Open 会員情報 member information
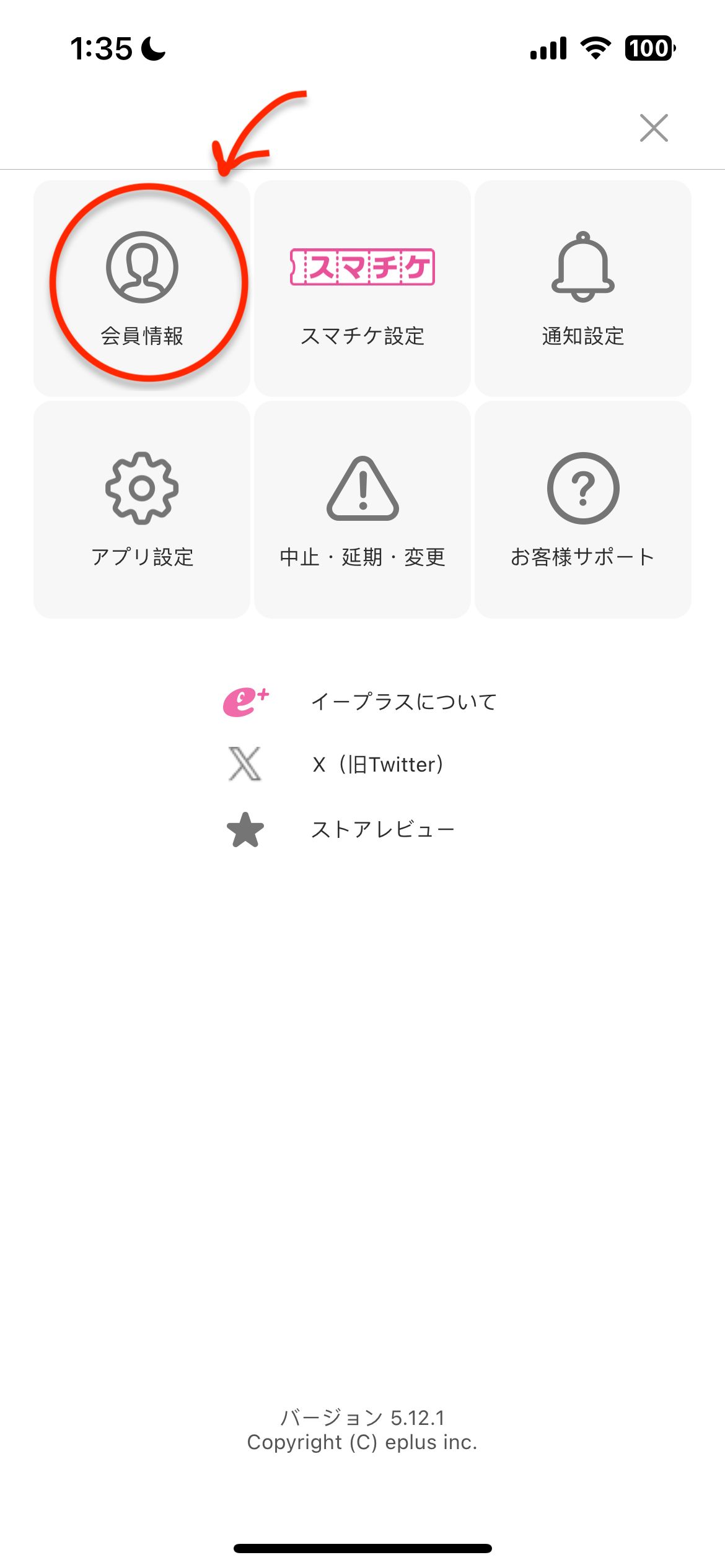Viewport: 725px width, 1568px height. (x=142, y=288)
